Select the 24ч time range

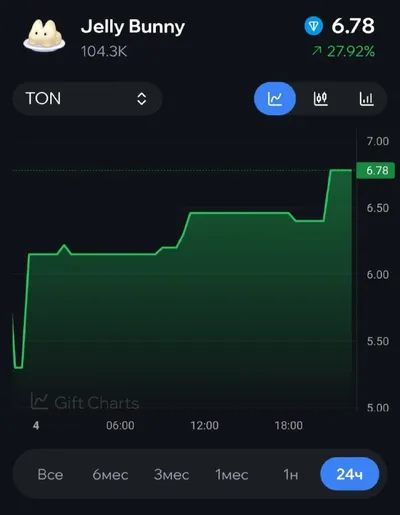point(350,474)
